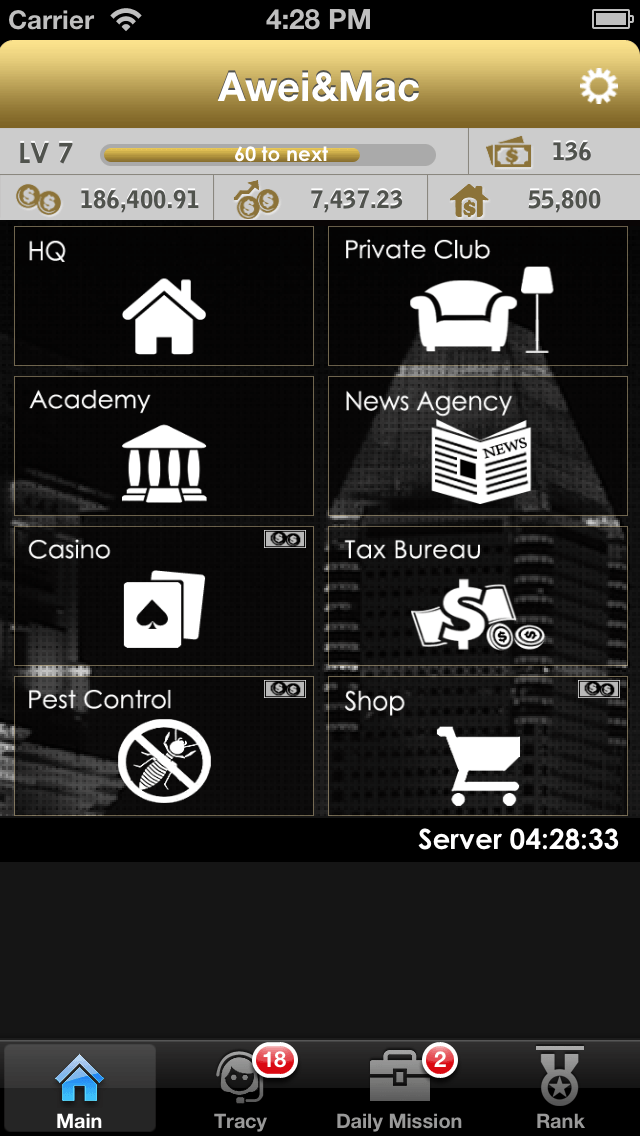The height and width of the screenshot is (1136, 640).
Task: Switch to the Main tab
Action: tap(79, 1090)
